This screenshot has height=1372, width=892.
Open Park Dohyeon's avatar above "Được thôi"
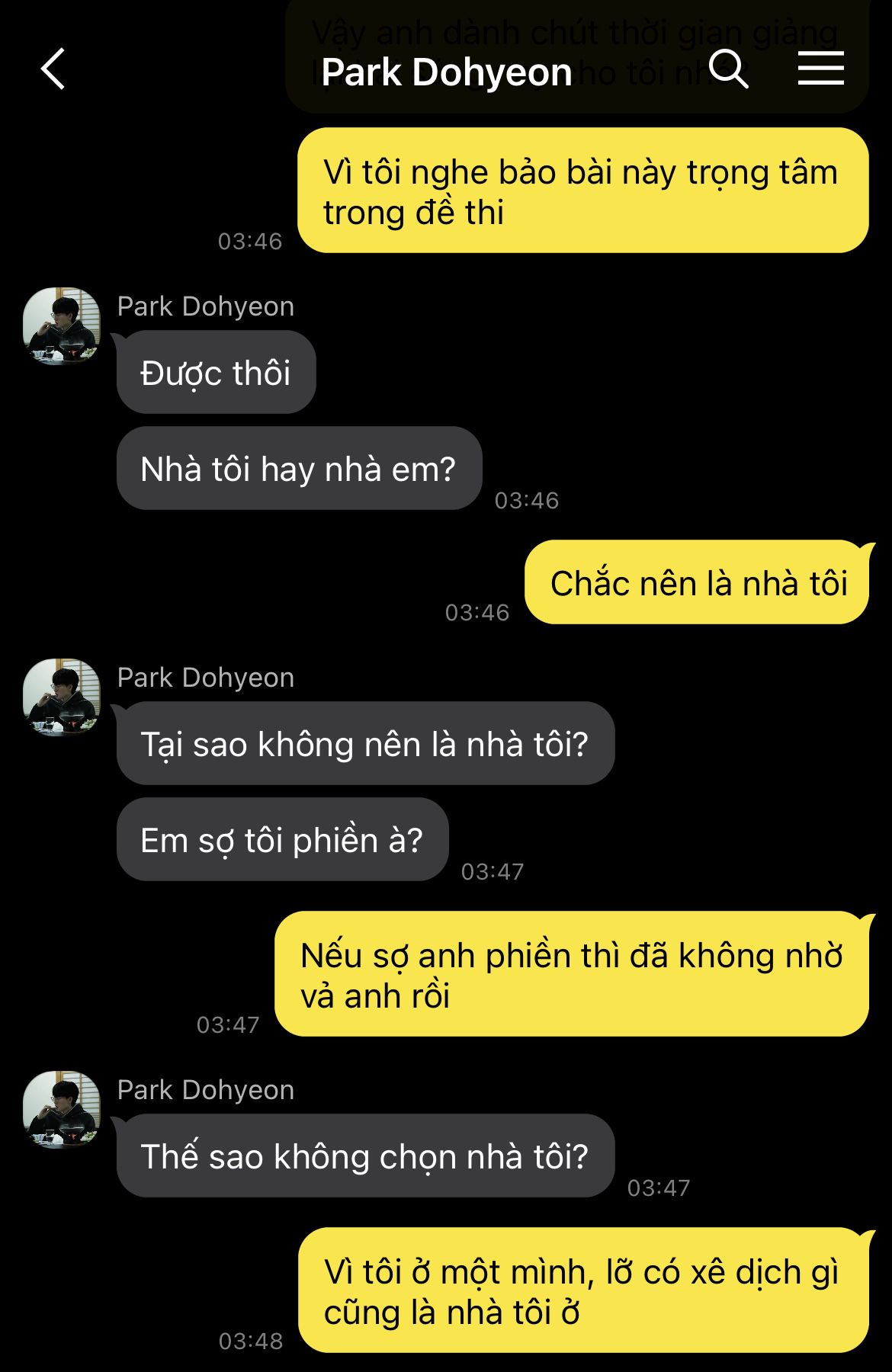click(62, 325)
